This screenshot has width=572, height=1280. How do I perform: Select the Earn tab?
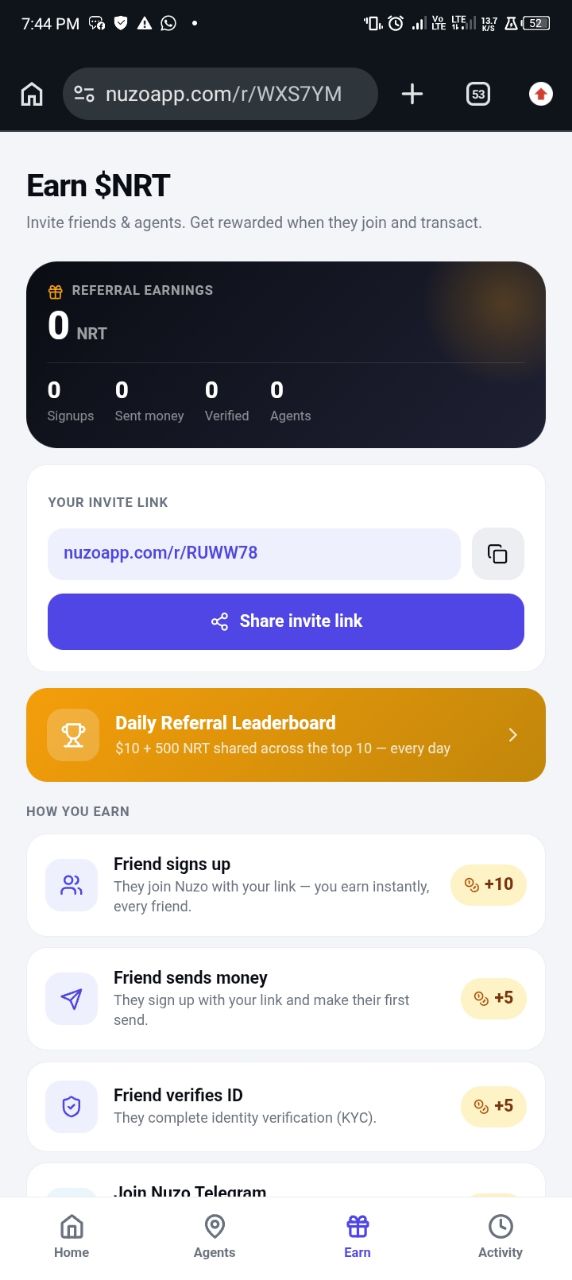(x=357, y=1236)
